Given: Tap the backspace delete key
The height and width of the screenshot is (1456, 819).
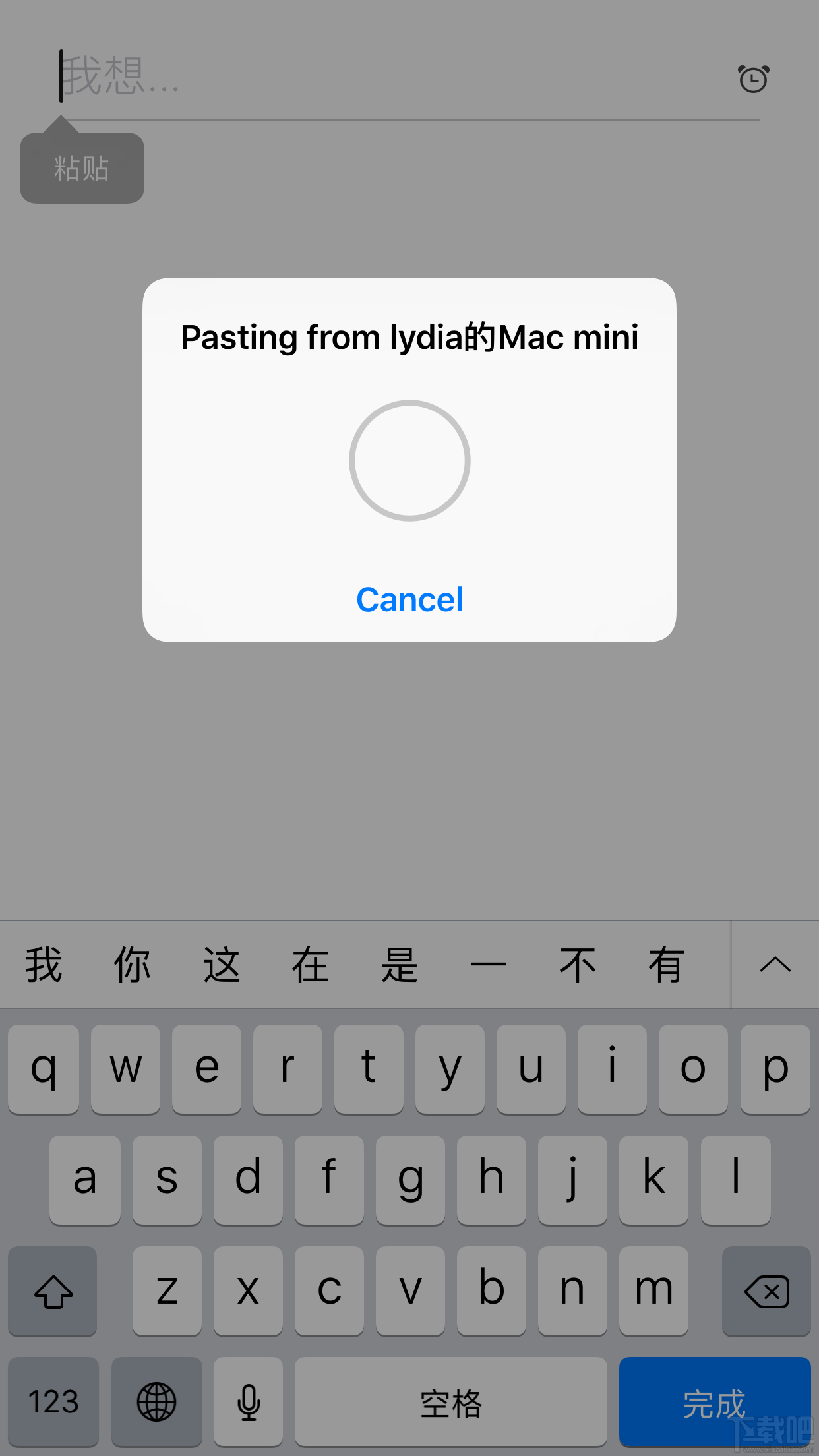Looking at the screenshot, I should [x=767, y=1290].
